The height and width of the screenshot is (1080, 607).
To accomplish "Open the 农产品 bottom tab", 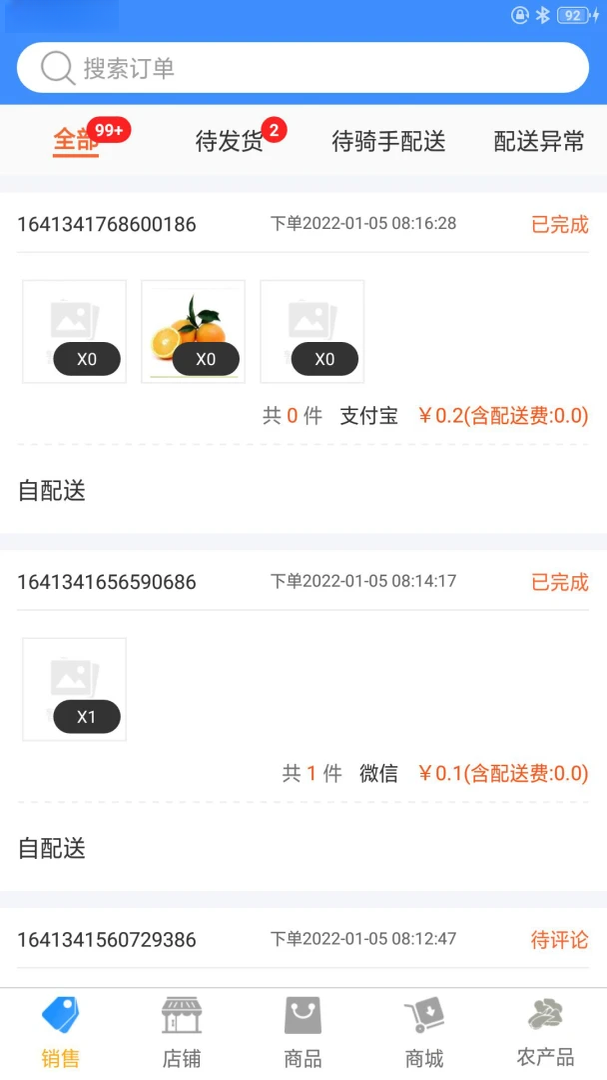I will pos(546,1033).
